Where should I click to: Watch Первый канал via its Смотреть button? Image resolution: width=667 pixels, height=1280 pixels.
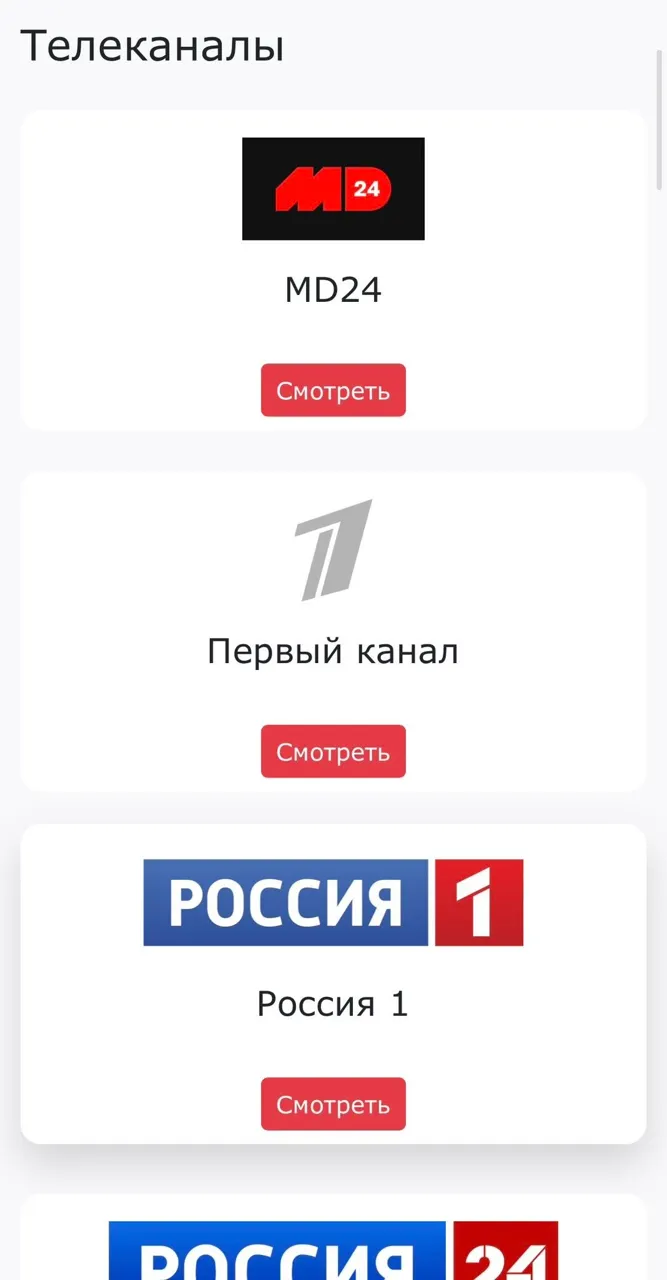[333, 751]
